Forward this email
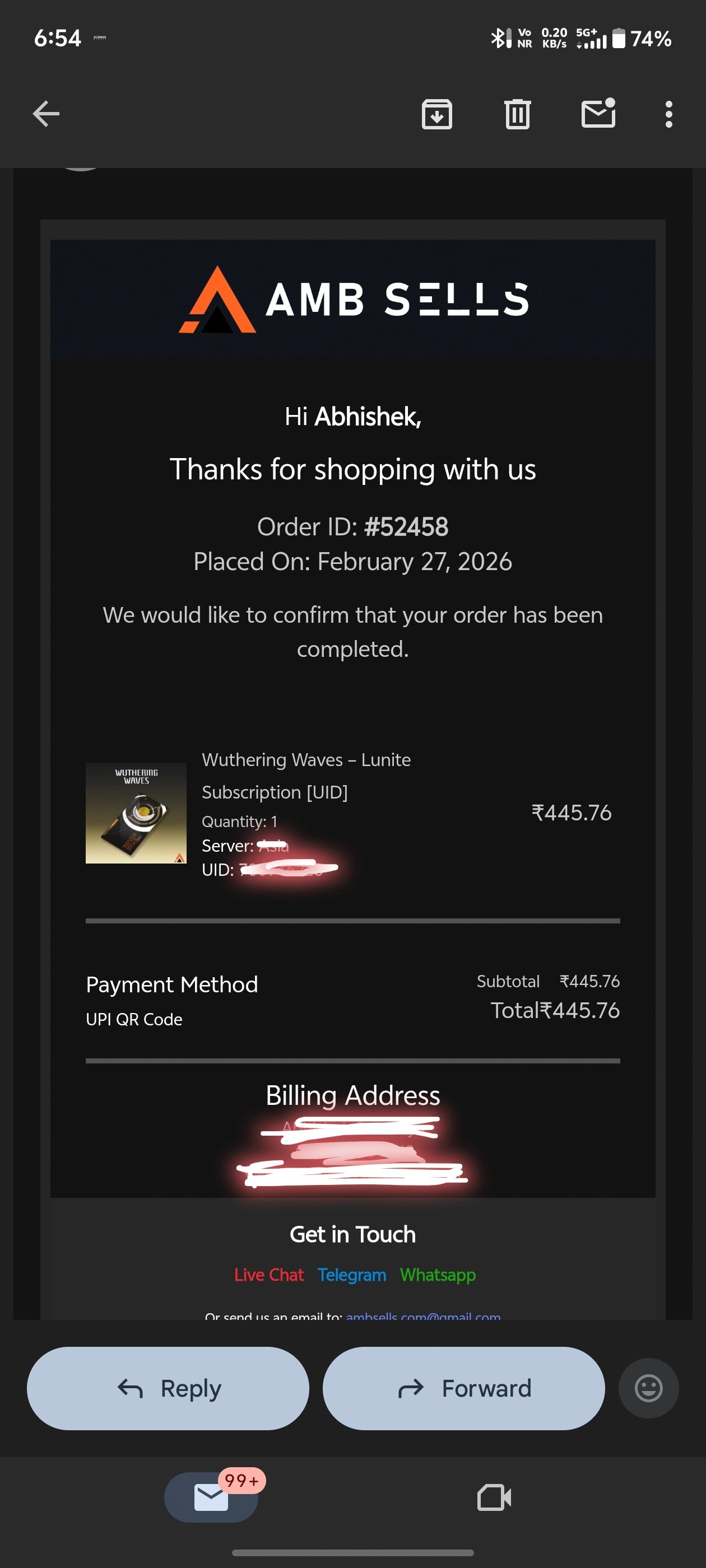This screenshot has height=1568, width=706. point(463,1388)
